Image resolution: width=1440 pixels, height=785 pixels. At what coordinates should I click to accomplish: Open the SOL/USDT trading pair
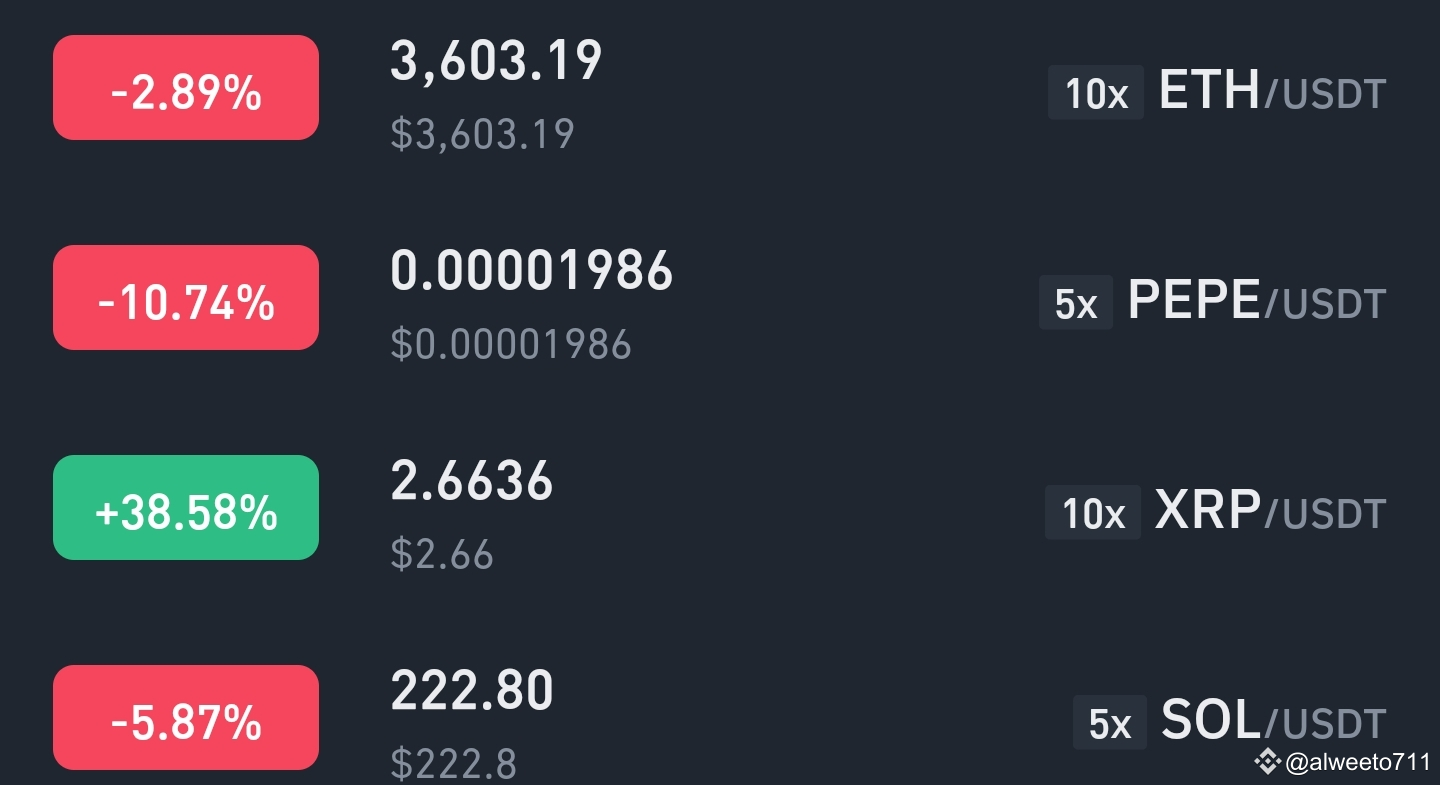point(1272,721)
